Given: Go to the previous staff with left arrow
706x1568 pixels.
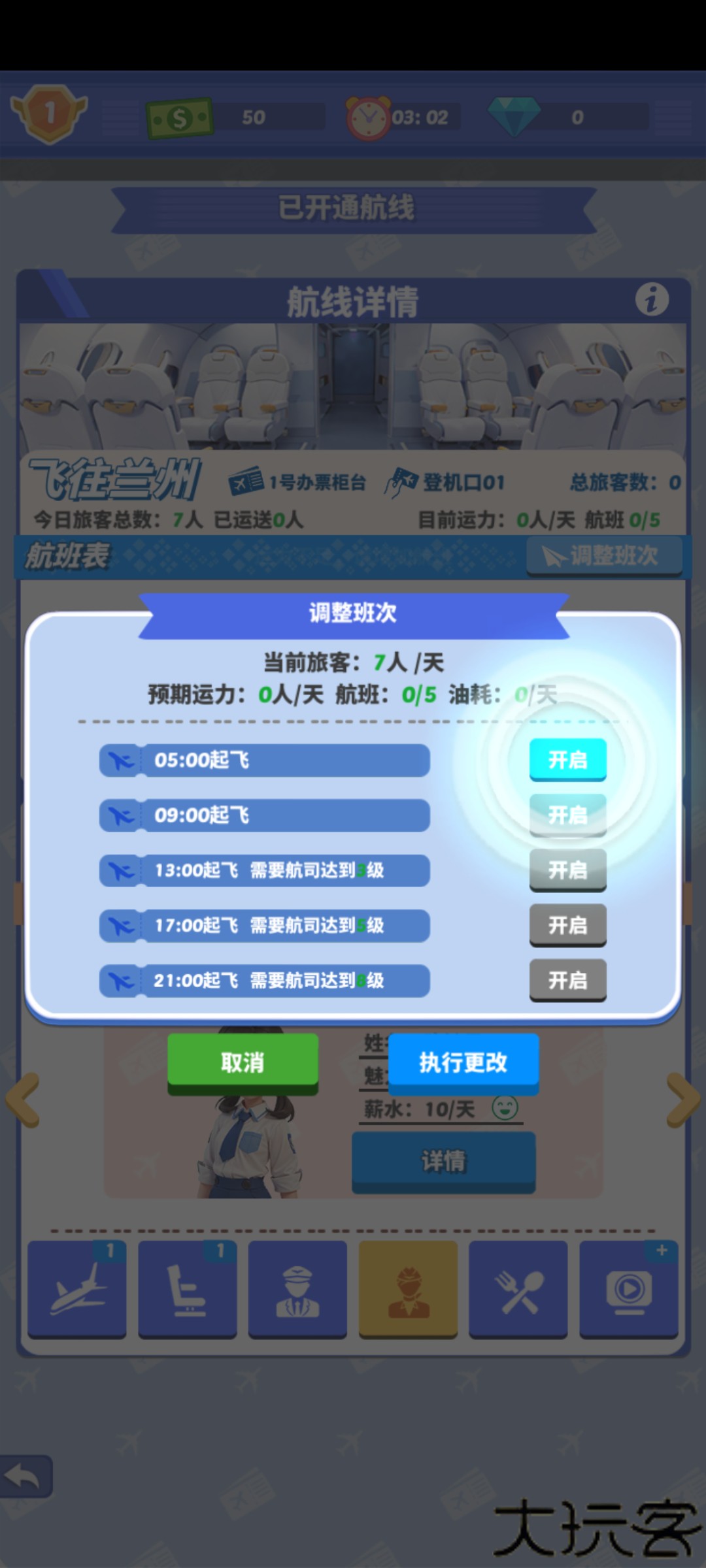Looking at the screenshot, I should click(x=23, y=1100).
